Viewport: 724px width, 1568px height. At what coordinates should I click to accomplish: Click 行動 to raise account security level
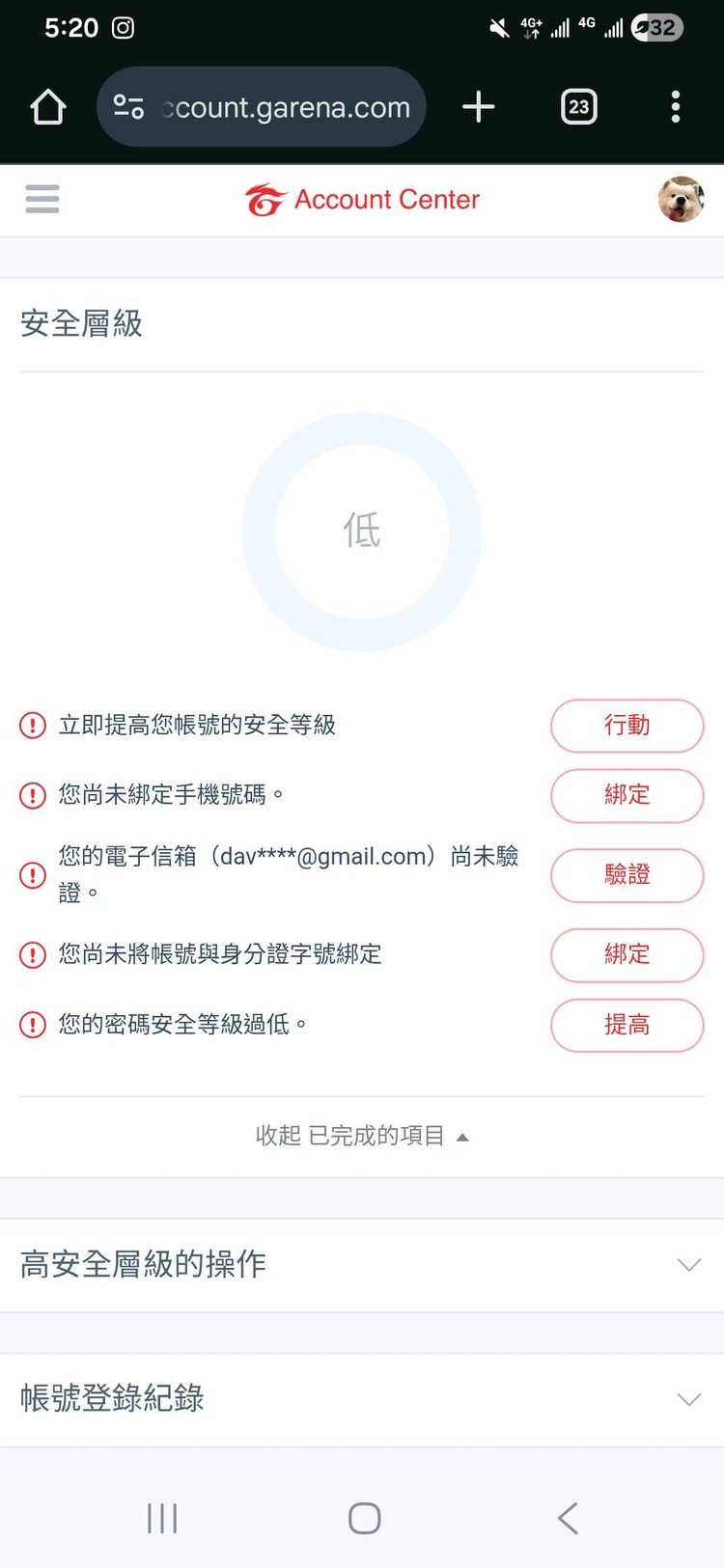[x=627, y=726]
